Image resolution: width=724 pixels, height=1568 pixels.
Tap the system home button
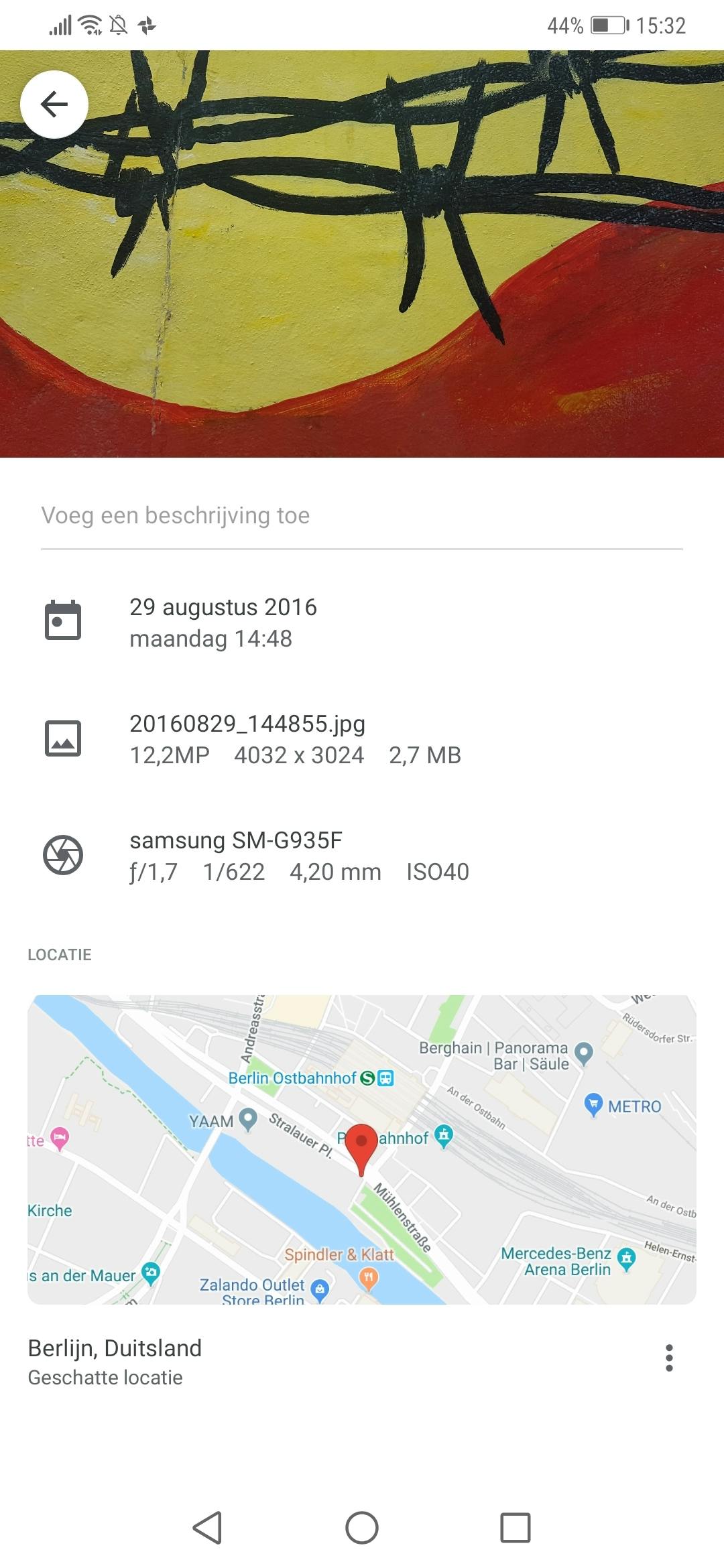[361, 1527]
